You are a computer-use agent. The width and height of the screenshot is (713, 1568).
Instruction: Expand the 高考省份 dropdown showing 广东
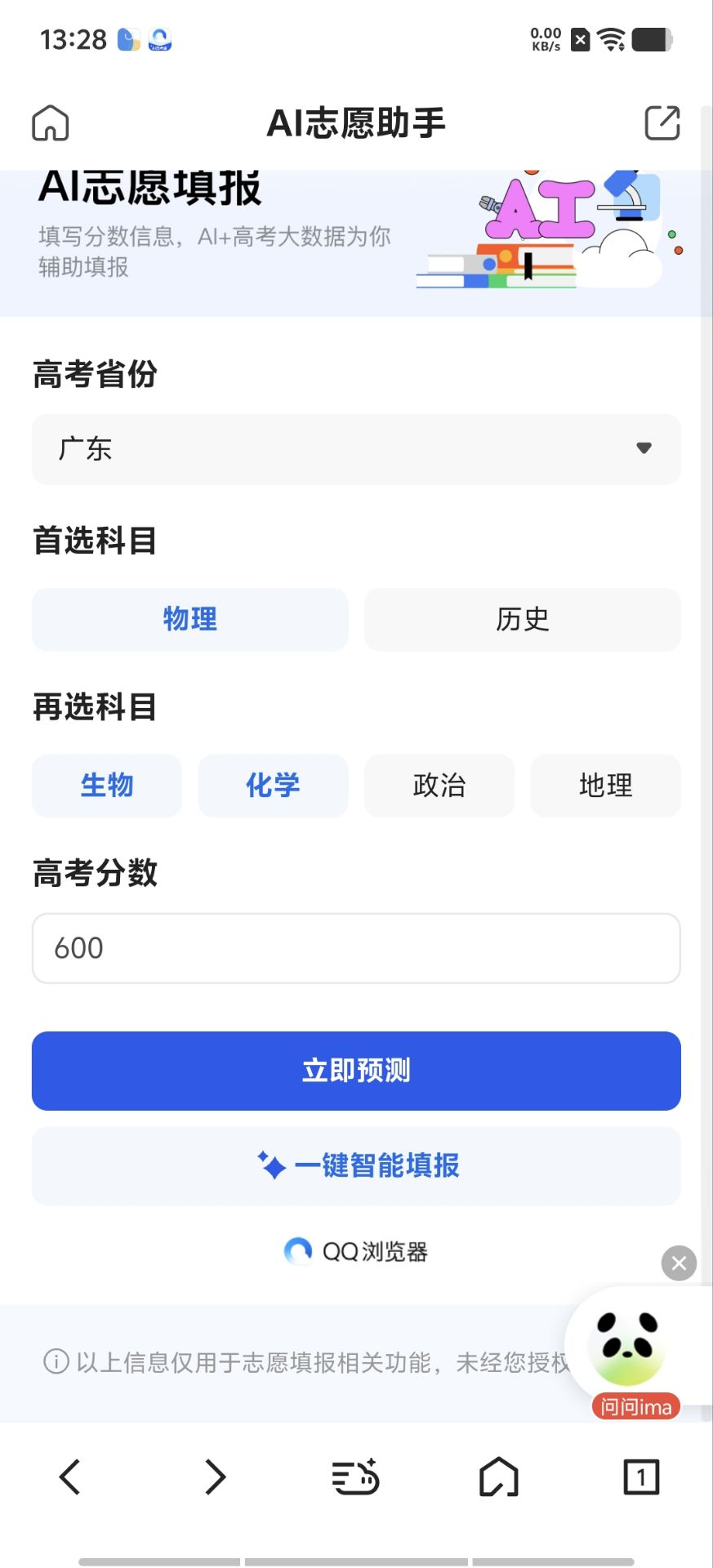tap(356, 449)
